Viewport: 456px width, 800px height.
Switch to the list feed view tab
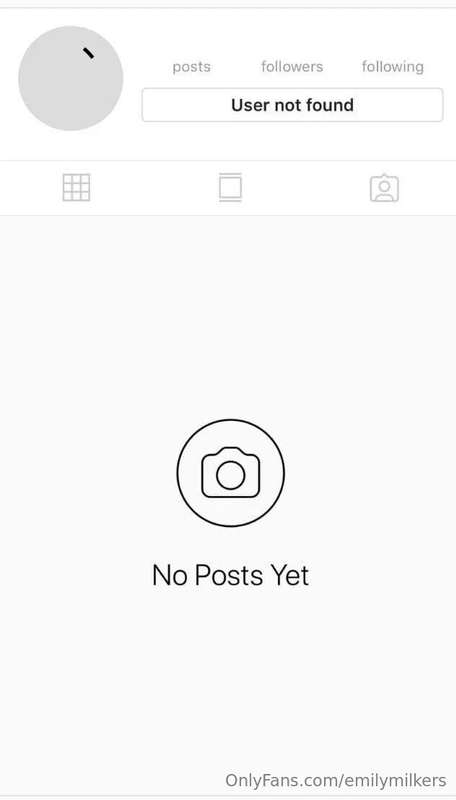231,187
